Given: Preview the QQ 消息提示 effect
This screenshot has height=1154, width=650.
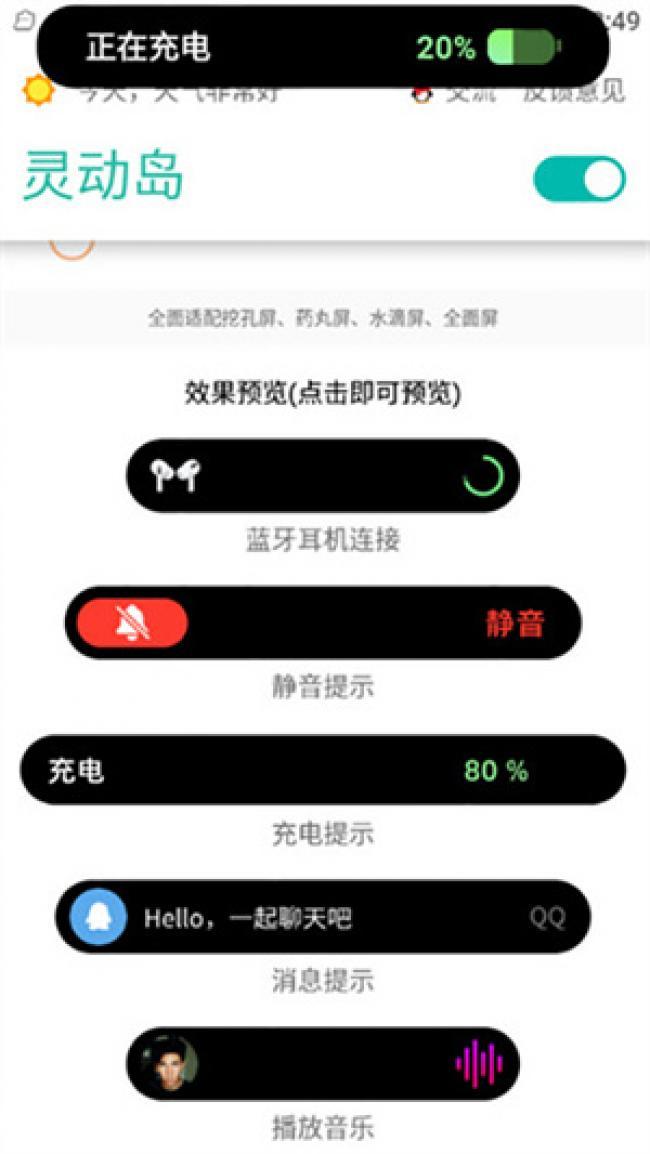Looking at the screenshot, I should (x=322, y=917).
